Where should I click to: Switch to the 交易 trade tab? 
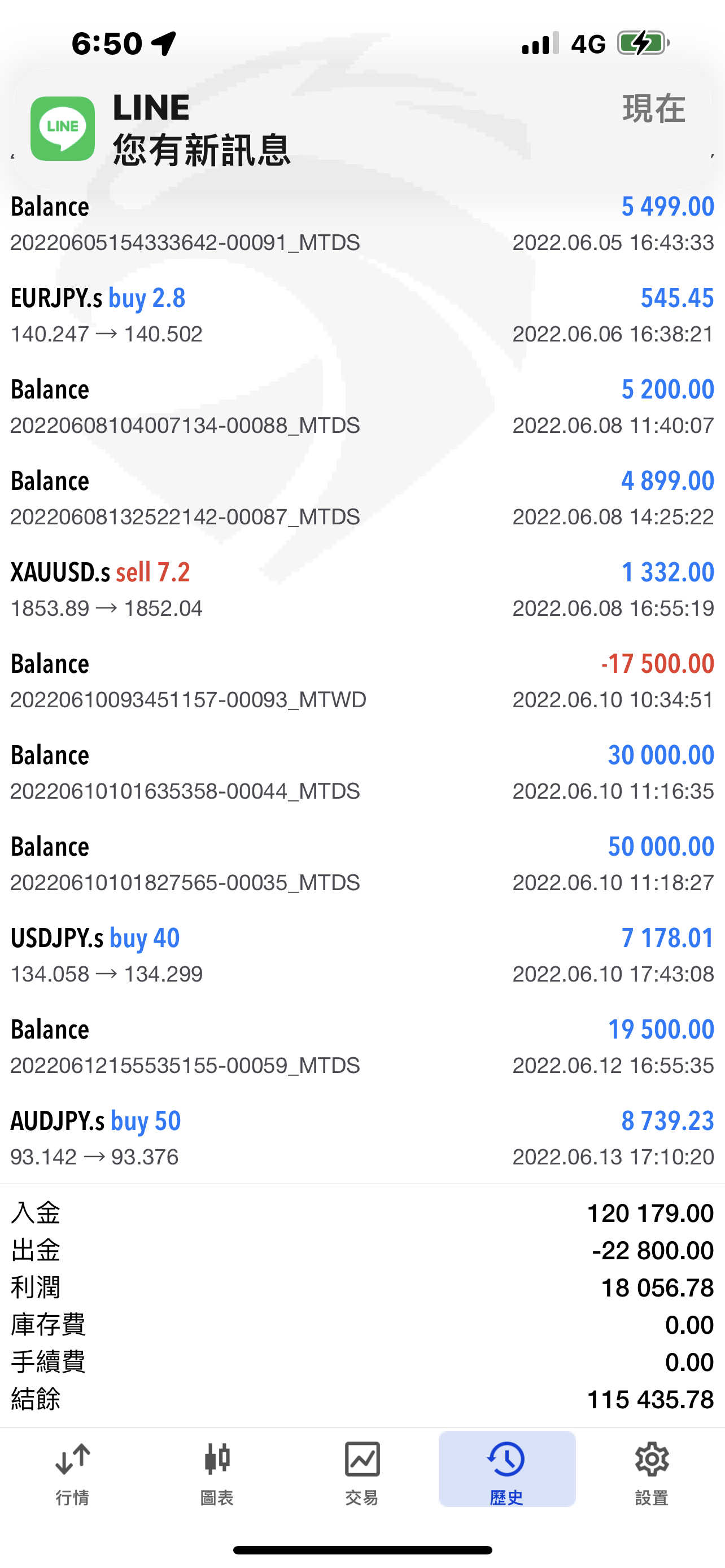point(362,1470)
